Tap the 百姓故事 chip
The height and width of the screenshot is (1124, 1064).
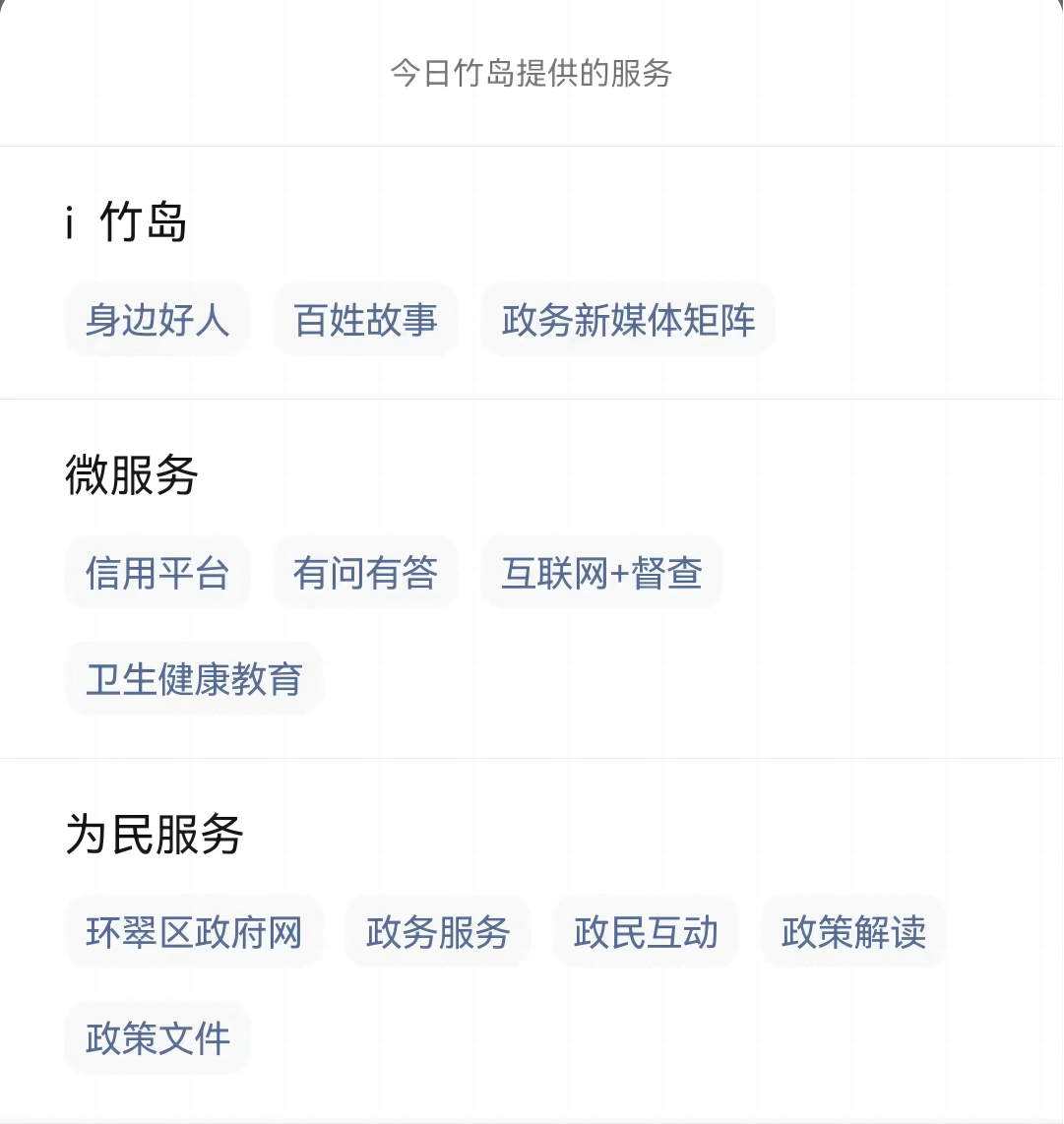coord(365,320)
